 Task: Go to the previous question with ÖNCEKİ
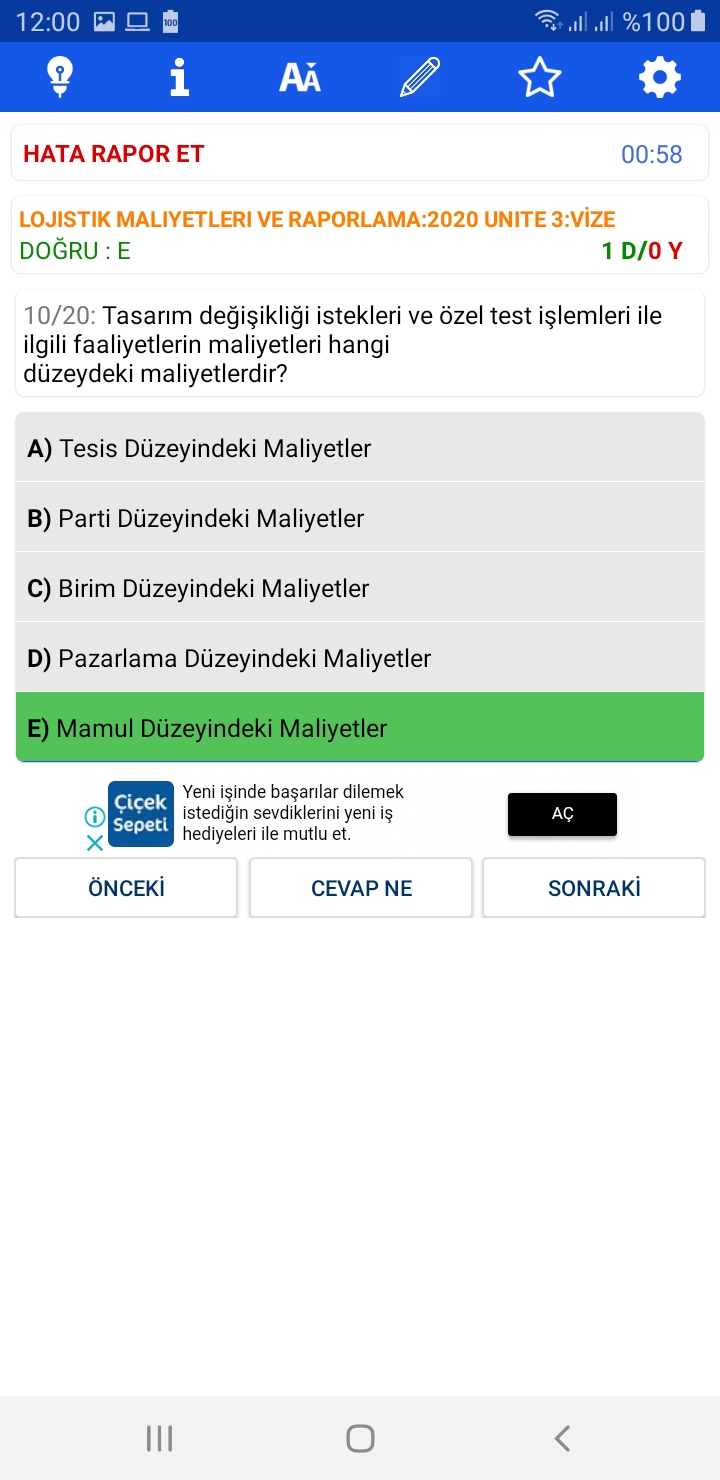(x=126, y=888)
